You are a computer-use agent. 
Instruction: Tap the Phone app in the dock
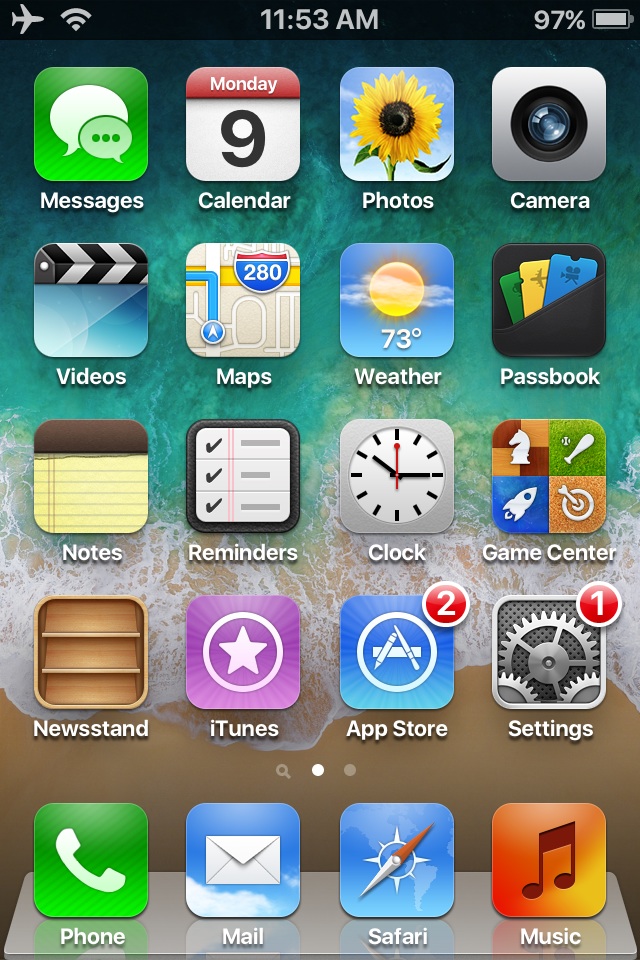pos(91,860)
